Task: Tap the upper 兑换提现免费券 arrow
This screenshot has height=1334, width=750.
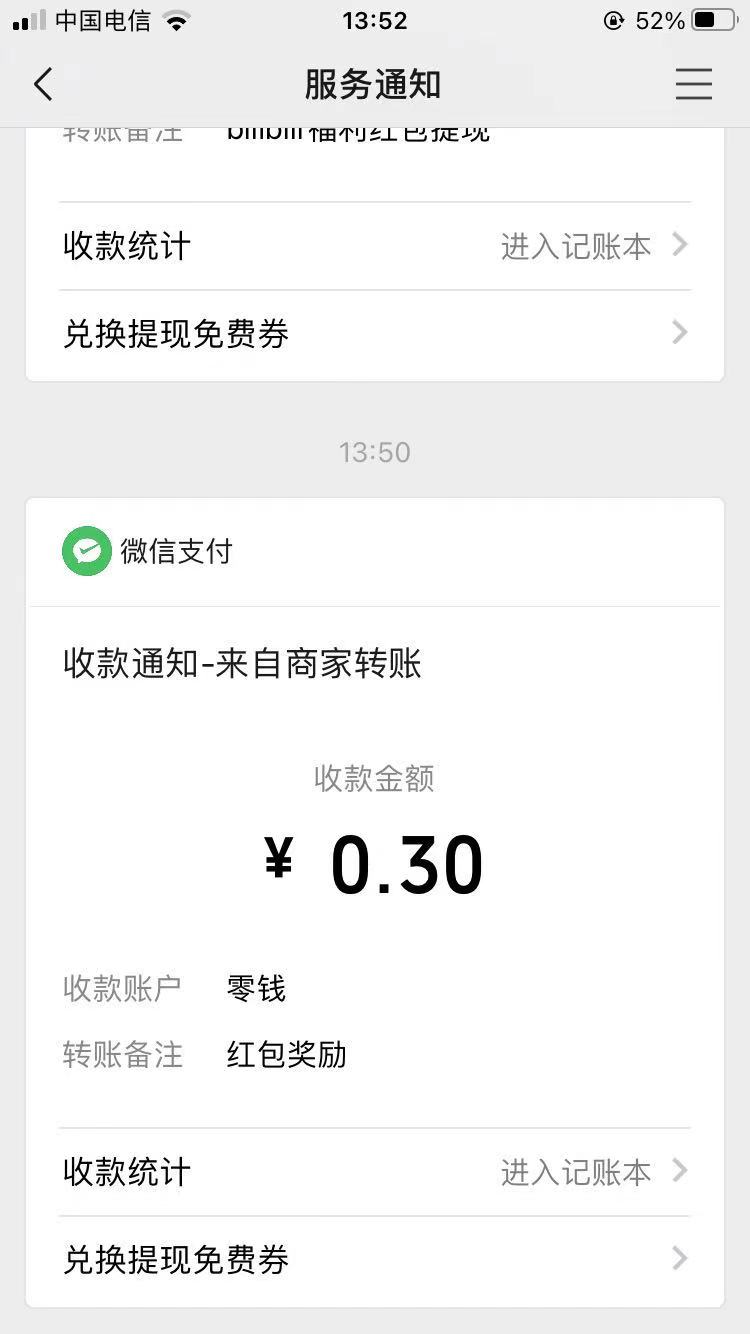Action: tap(679, 332)
